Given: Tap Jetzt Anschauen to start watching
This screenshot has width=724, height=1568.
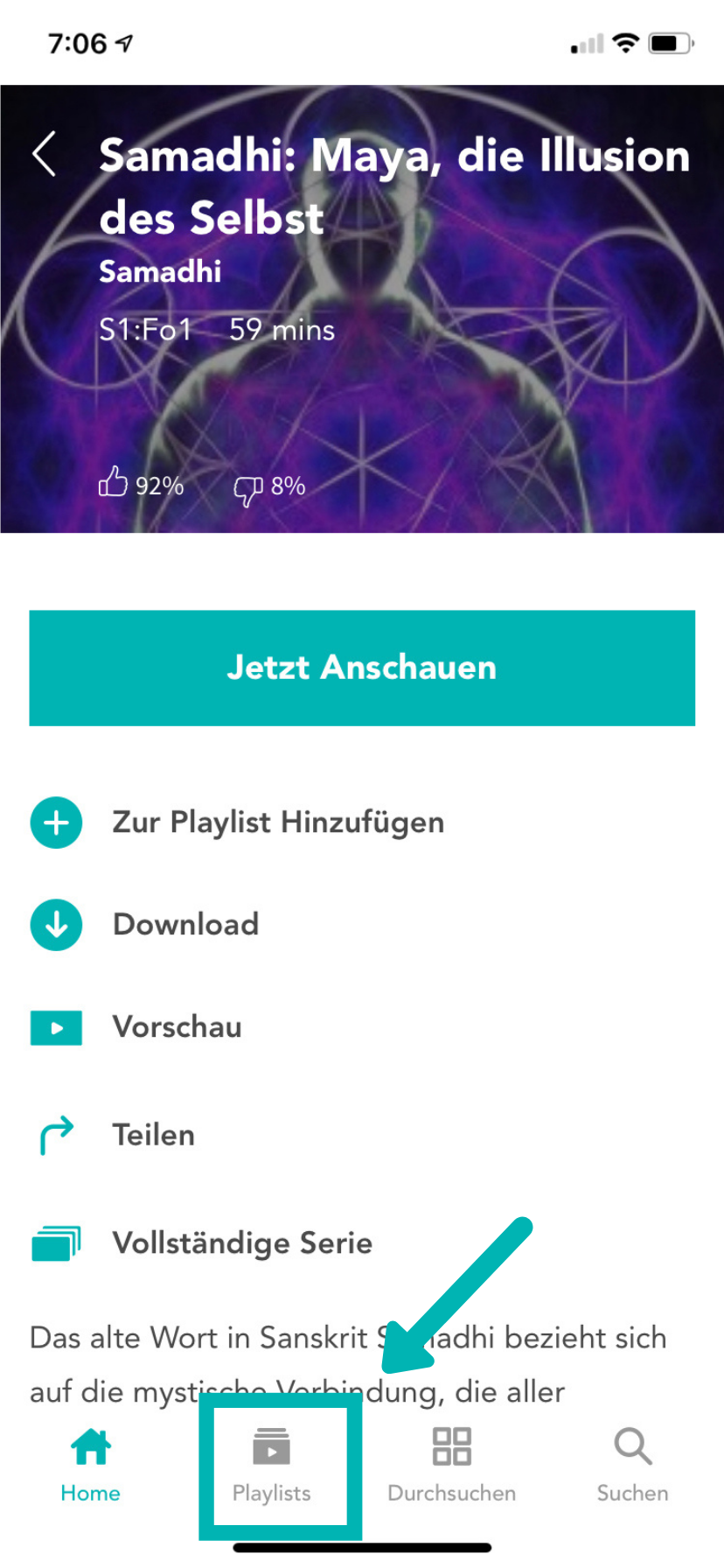Looking at the screenshot, I should [361, 668].
